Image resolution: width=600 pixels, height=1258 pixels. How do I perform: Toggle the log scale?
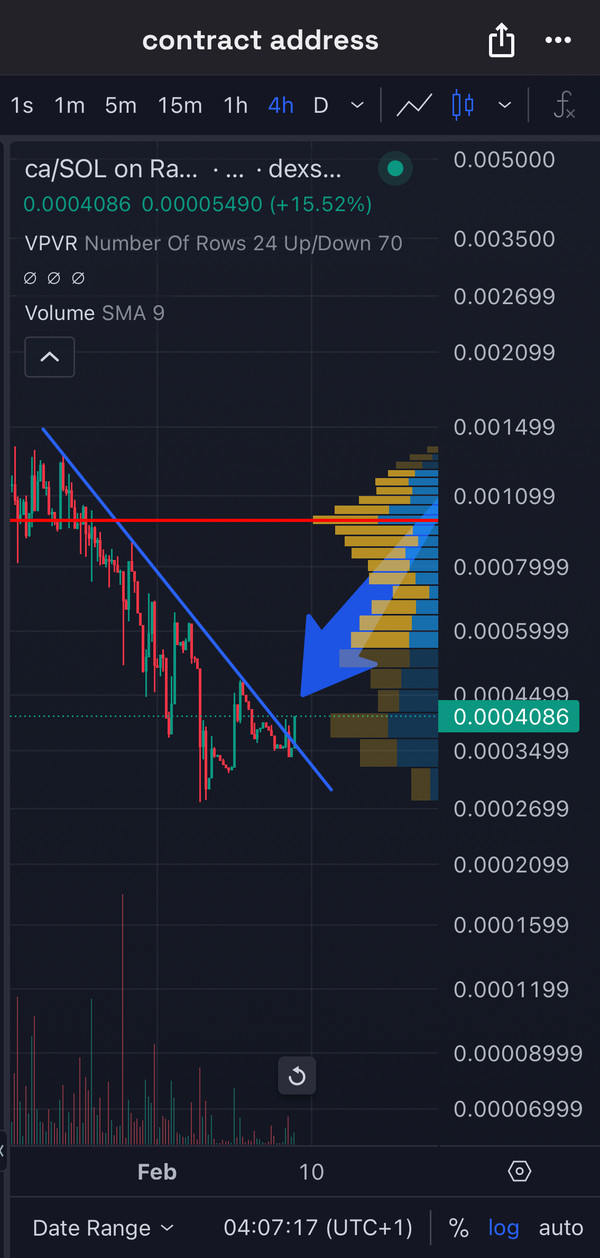point(505,1228)
